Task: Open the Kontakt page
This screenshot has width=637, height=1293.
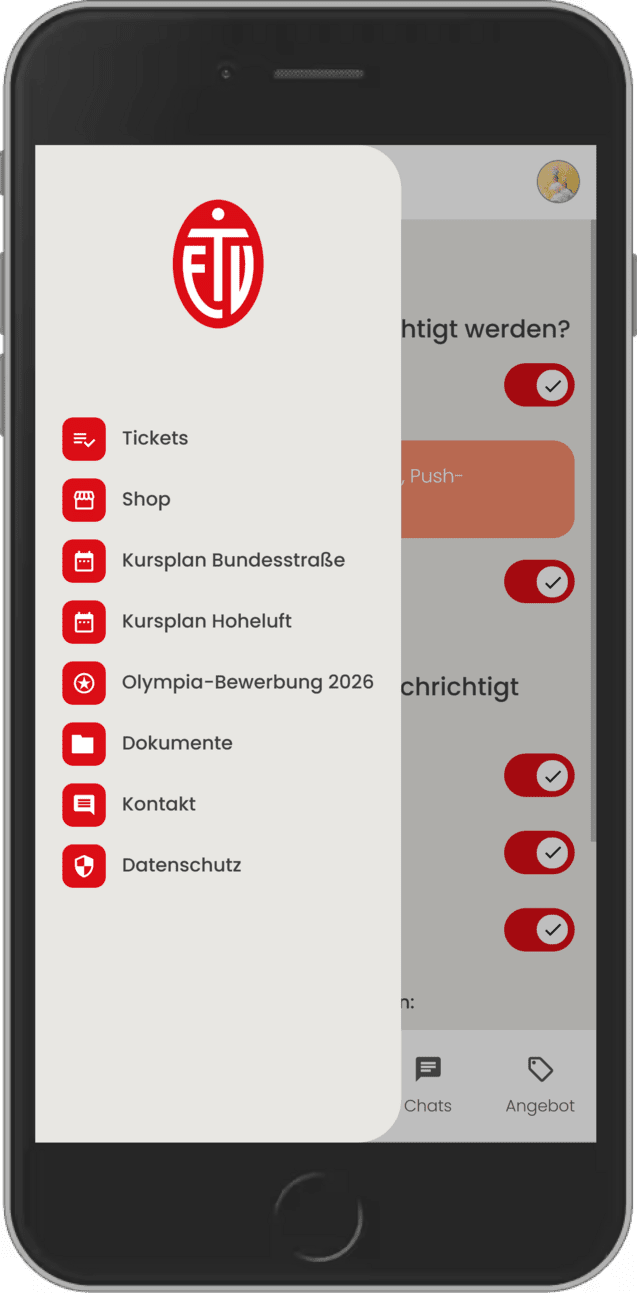Action: click(158, 804)
